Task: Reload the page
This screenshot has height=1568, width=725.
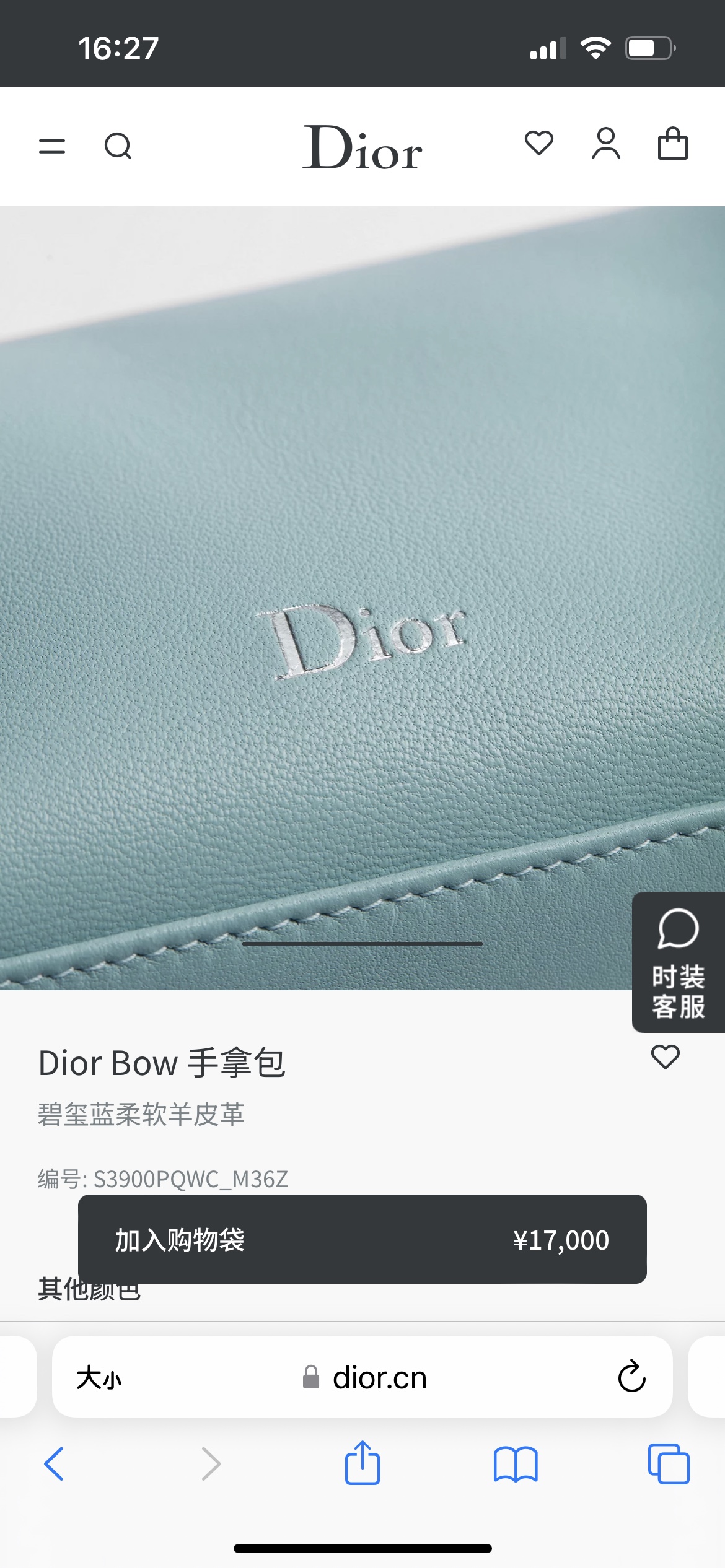Action: (x=631, y=1377)
